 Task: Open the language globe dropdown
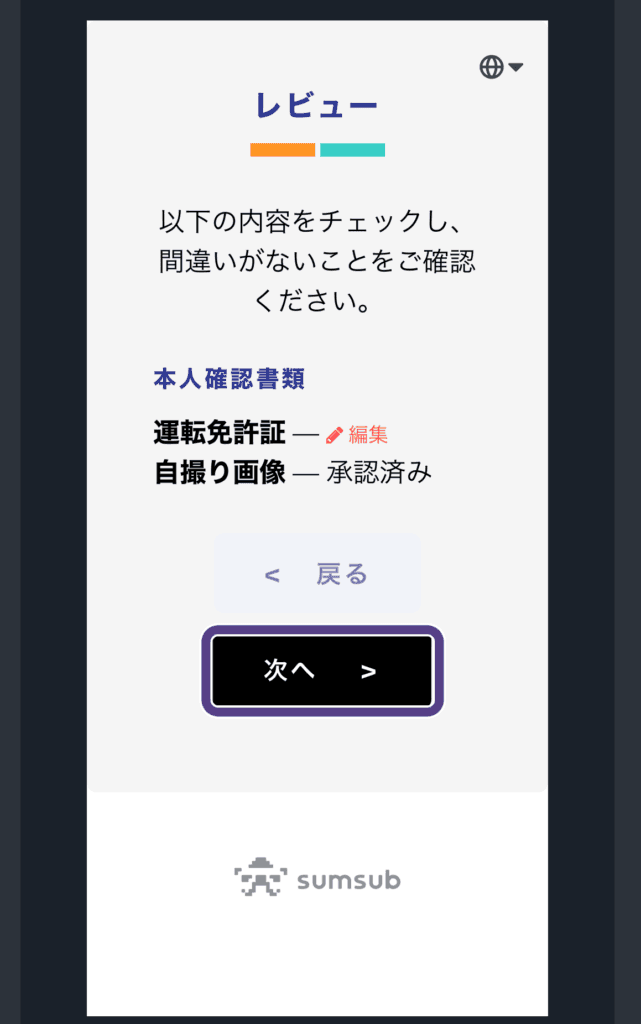coord(501,67)
